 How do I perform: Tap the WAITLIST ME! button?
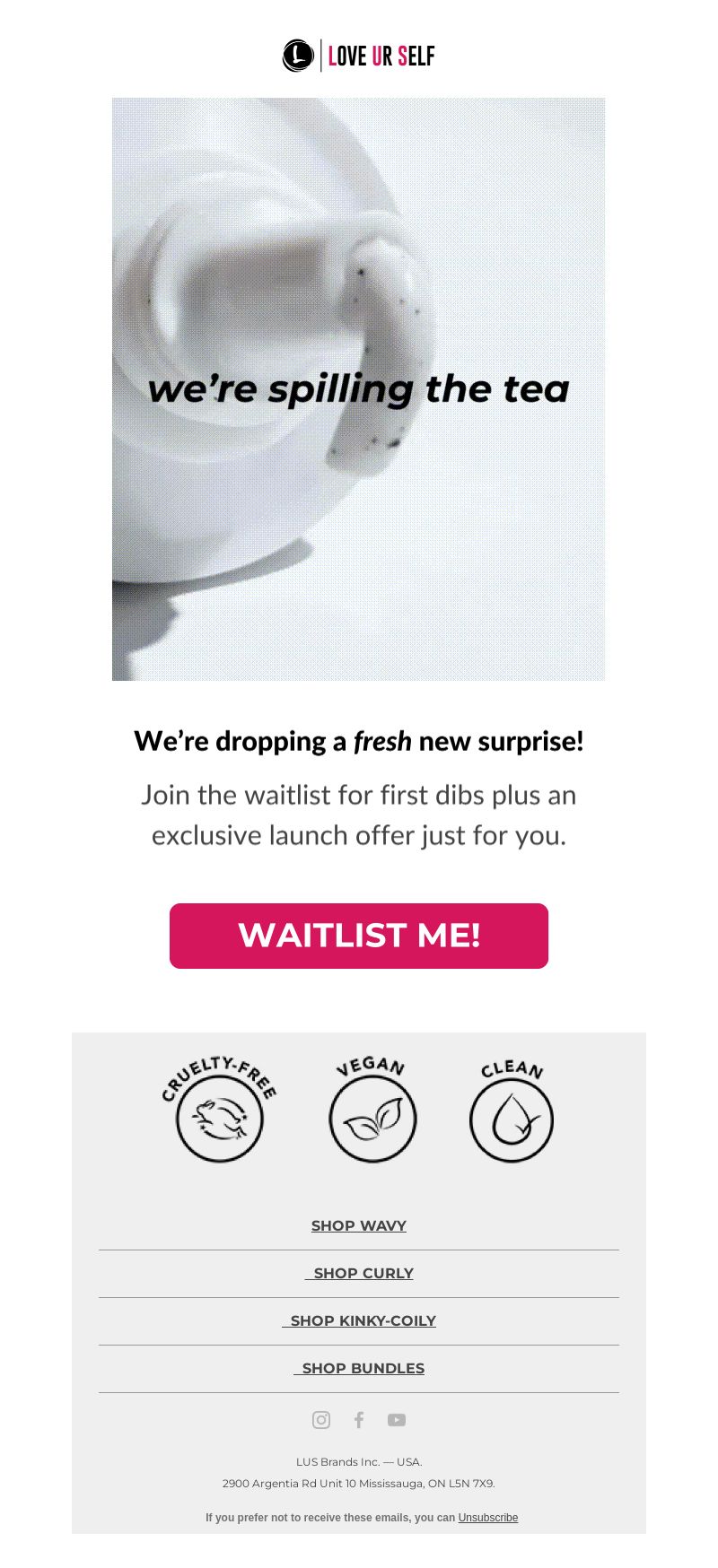[x=359, y=936]
